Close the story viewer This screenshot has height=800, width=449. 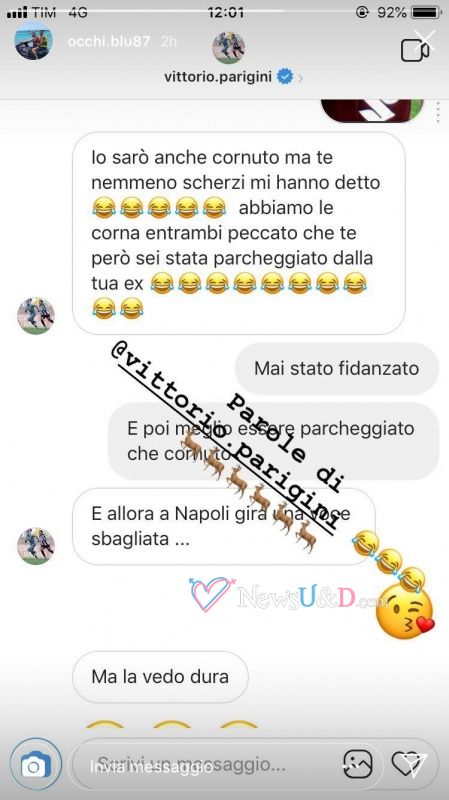425,40
